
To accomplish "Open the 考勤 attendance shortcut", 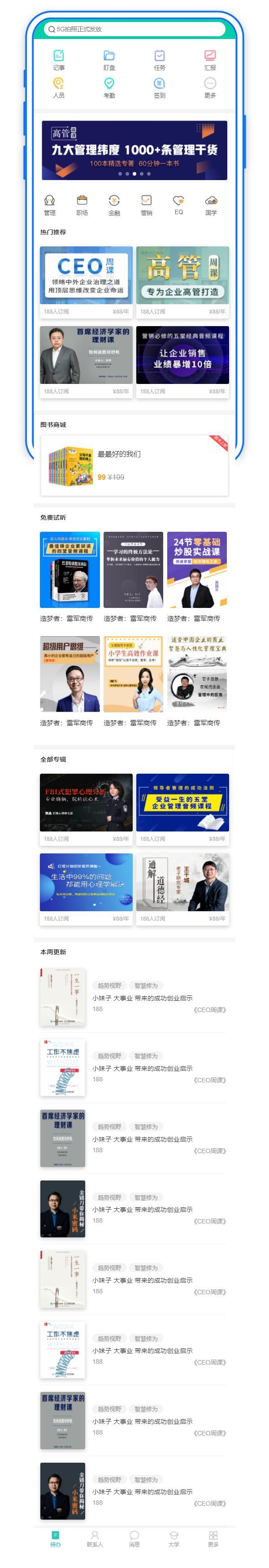I will click(109, 87).
